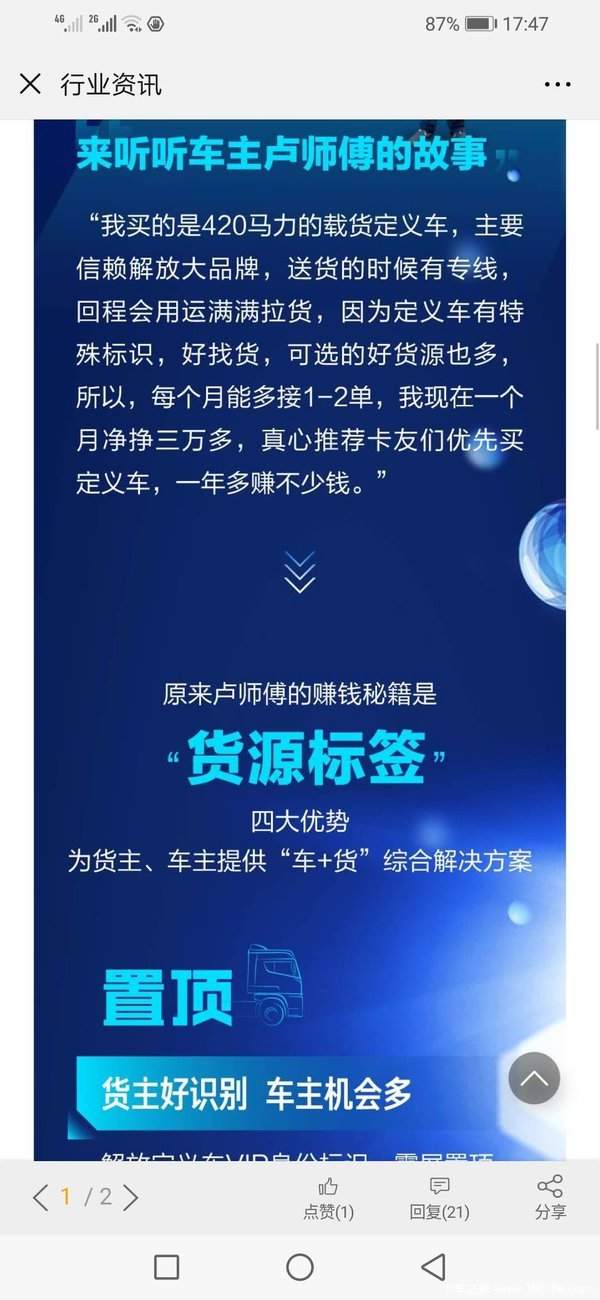Open the three-dot overflow menu
This screenshot has height=1300, width=600.
pyautogui.click(x=557, y=85)
